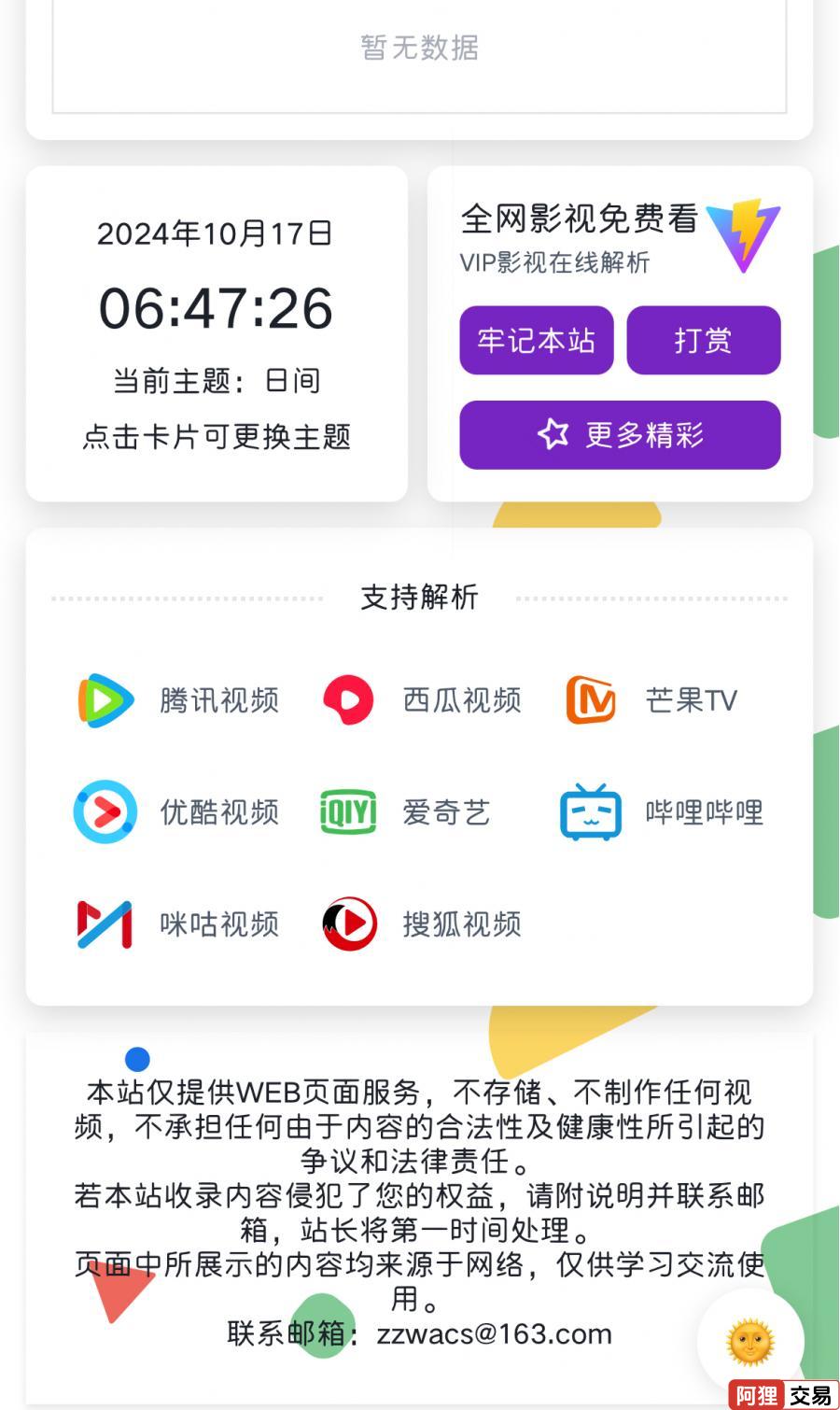Viewport: 840px width, 1410px height.
Task: Tap the 牢记本站 button
Action: (x=536, y=340)
